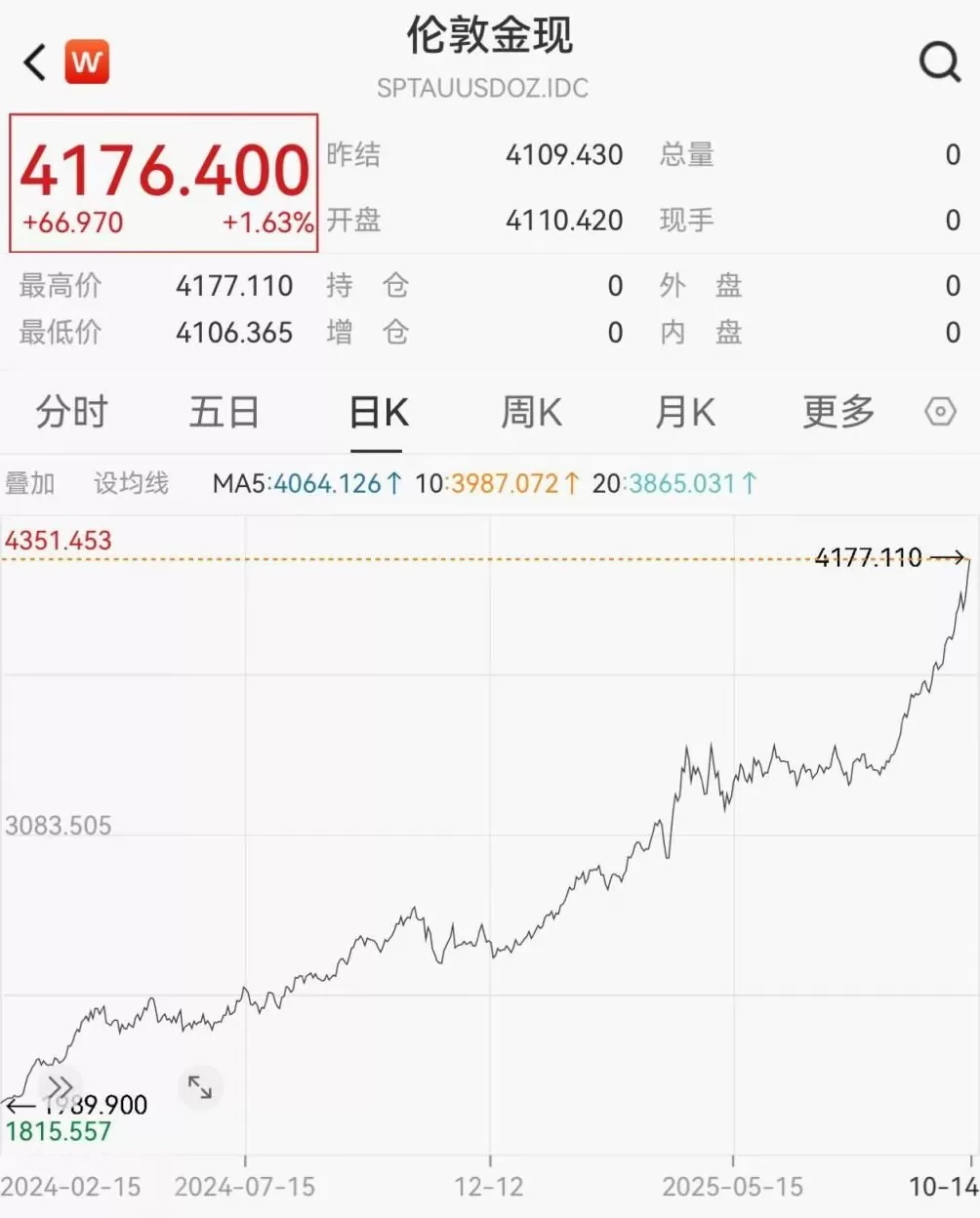This screenshot has height=1218, width=980.
Task: Expand MA20 indicator options
Action: [672, 482]
